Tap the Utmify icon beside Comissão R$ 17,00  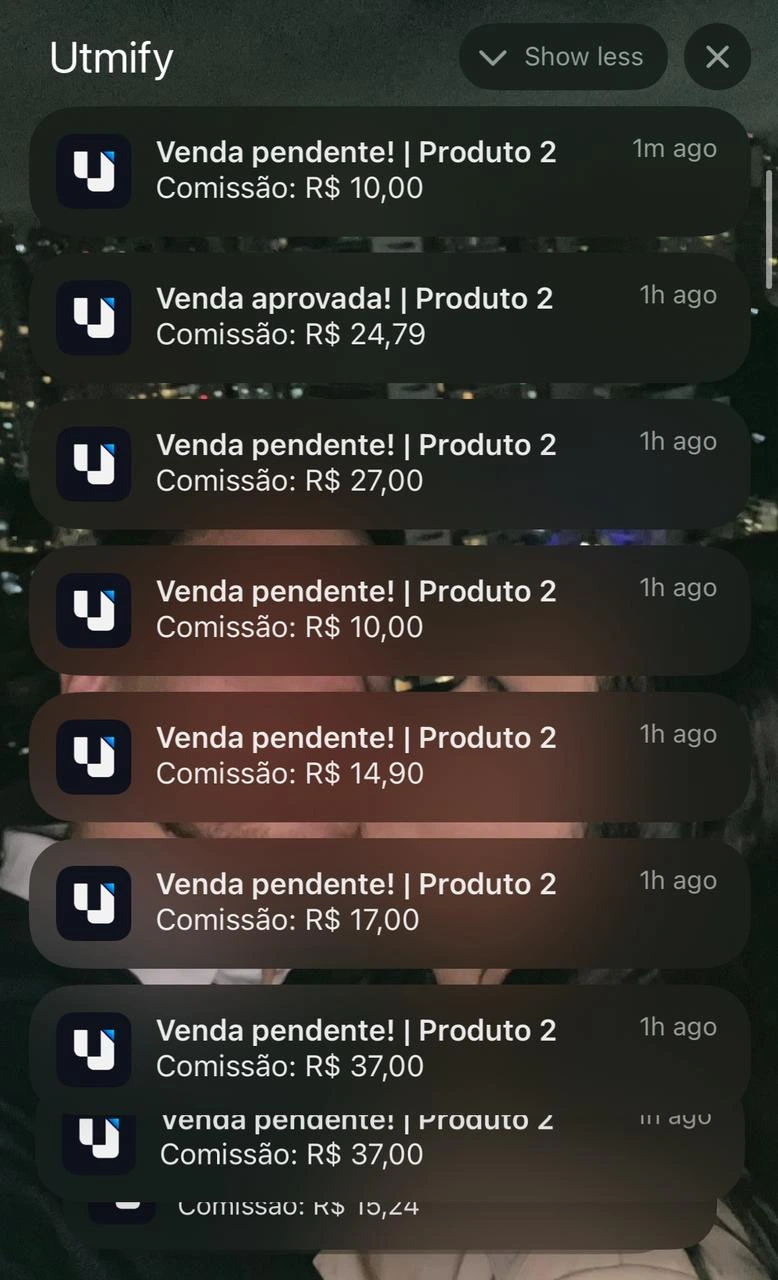click(95, 902)
